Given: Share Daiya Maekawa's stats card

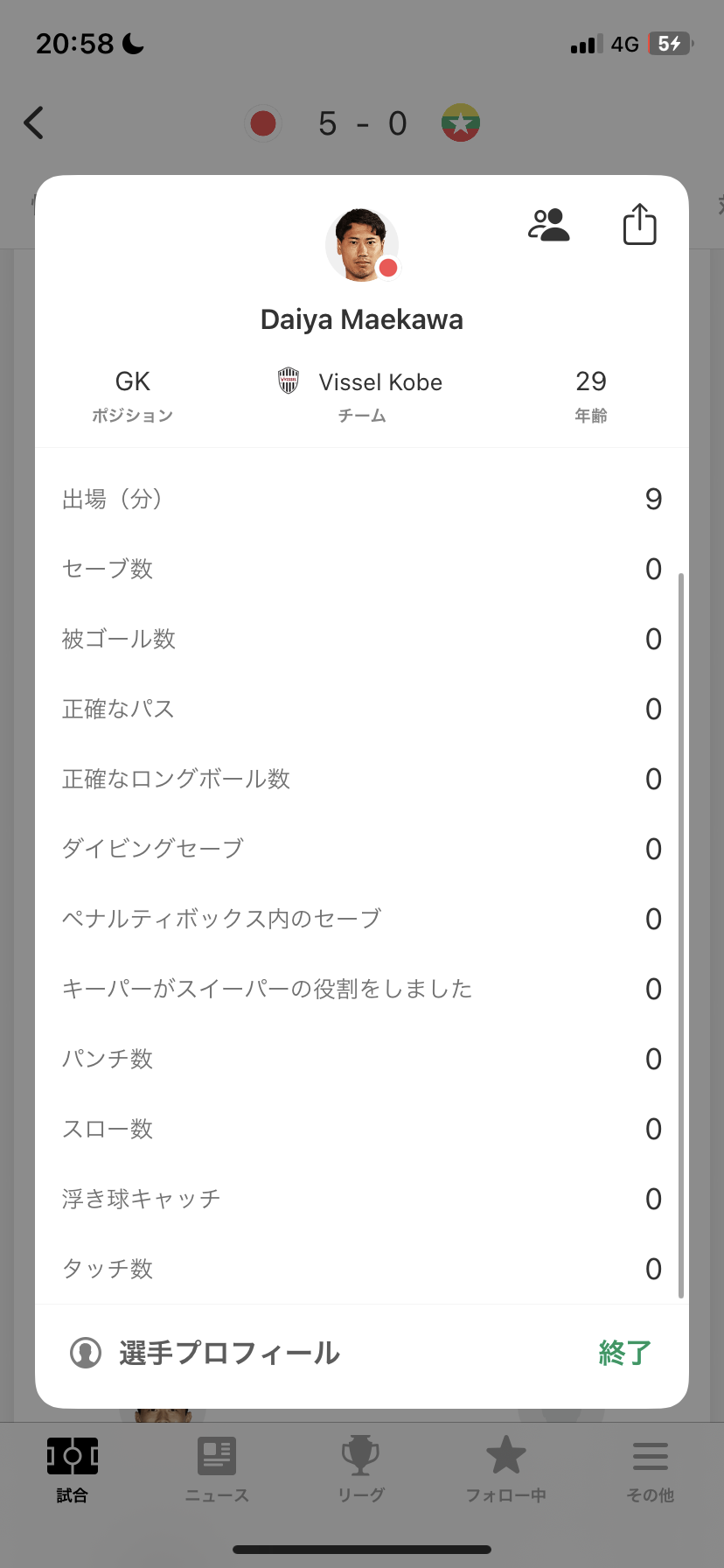Looking at the screenshot, I should [x=639, y=224].
